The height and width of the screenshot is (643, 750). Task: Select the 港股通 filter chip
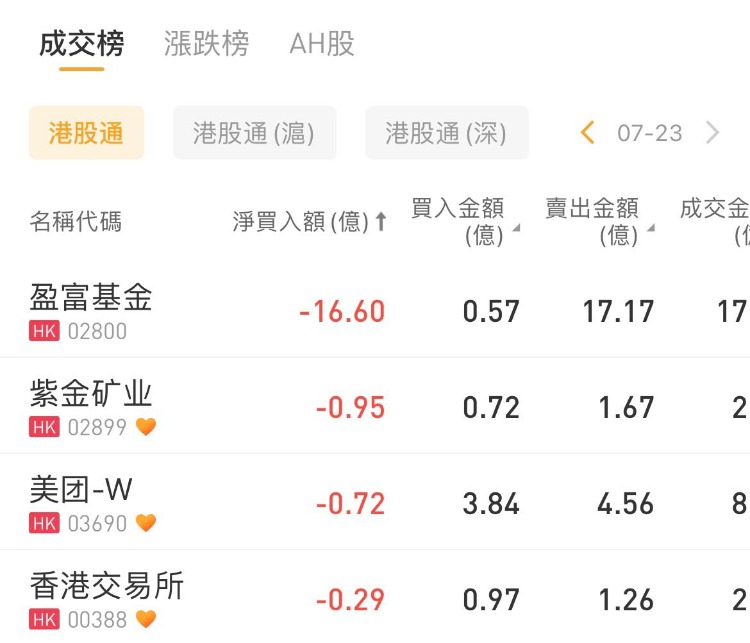[x=86, y=133]
